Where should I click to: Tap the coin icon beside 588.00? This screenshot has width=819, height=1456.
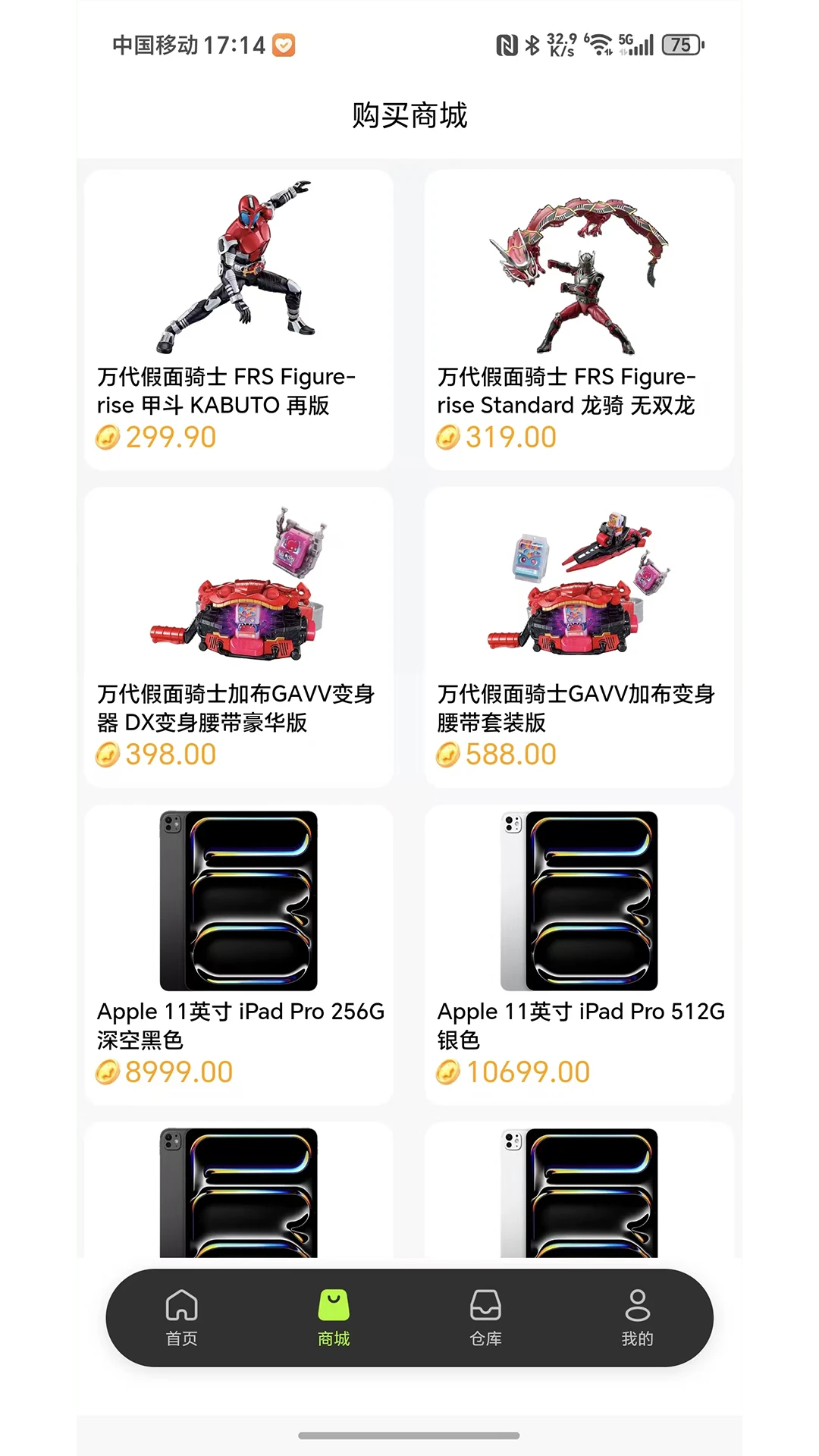447,755
